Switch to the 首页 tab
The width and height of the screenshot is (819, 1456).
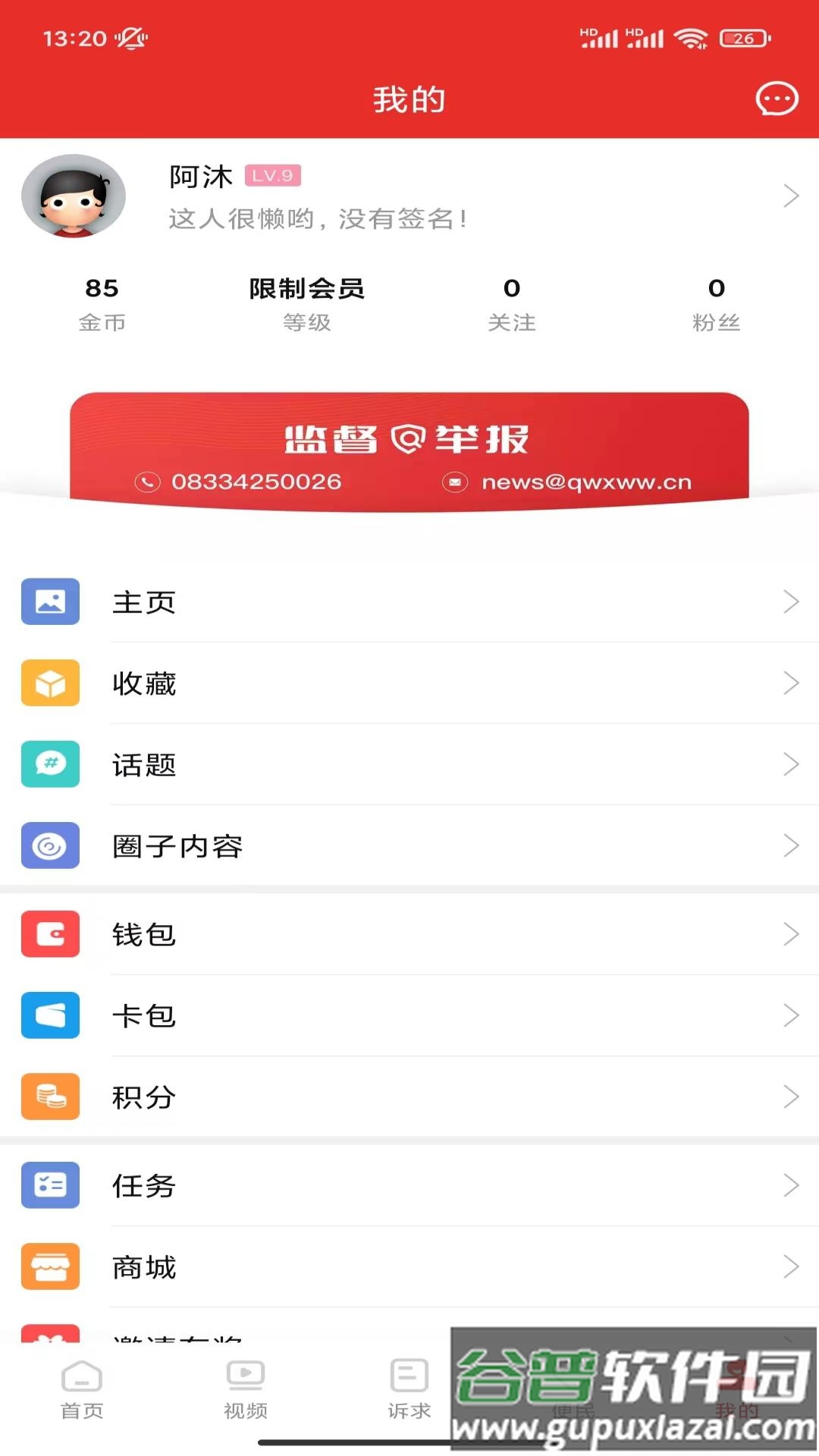coord(82,1389)
